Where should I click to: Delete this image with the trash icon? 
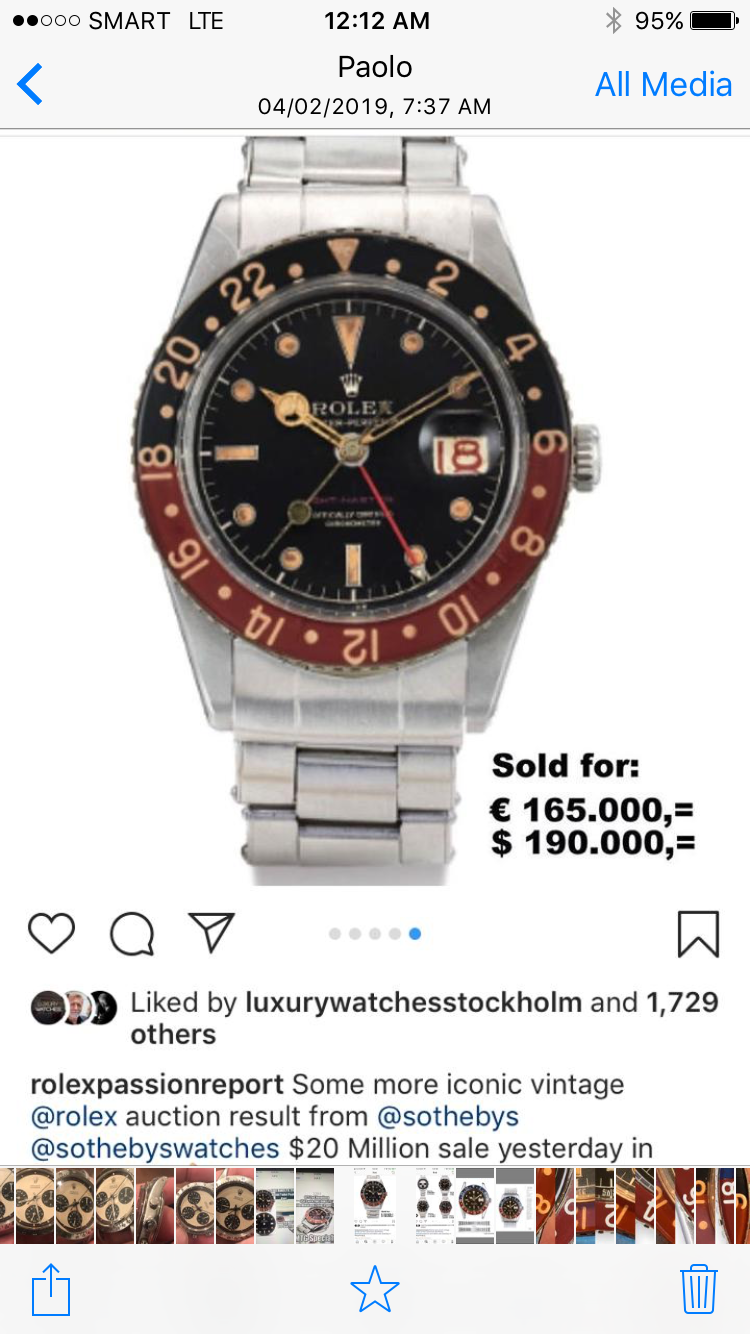point(699,1289)
